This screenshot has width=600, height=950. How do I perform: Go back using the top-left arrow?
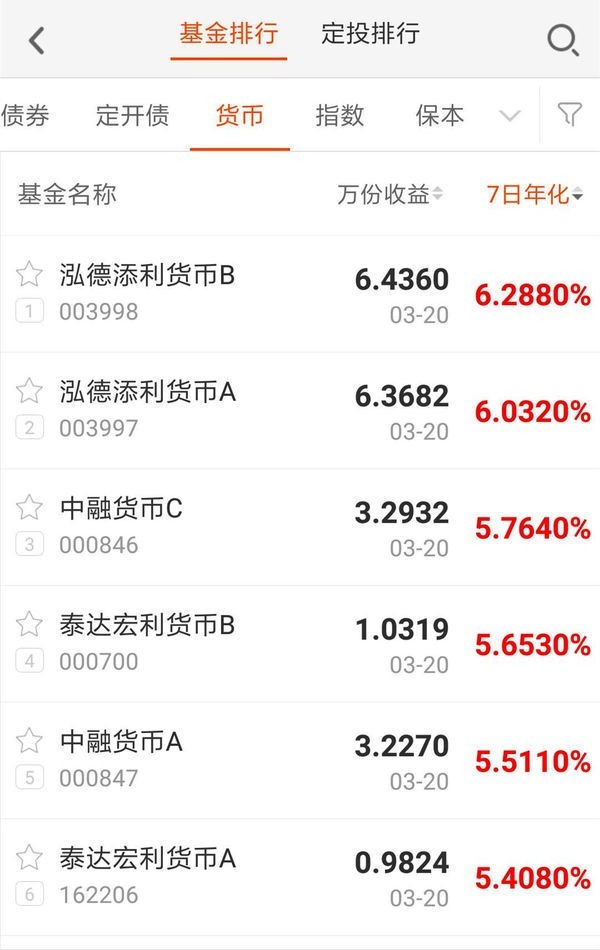coord(37,40)
